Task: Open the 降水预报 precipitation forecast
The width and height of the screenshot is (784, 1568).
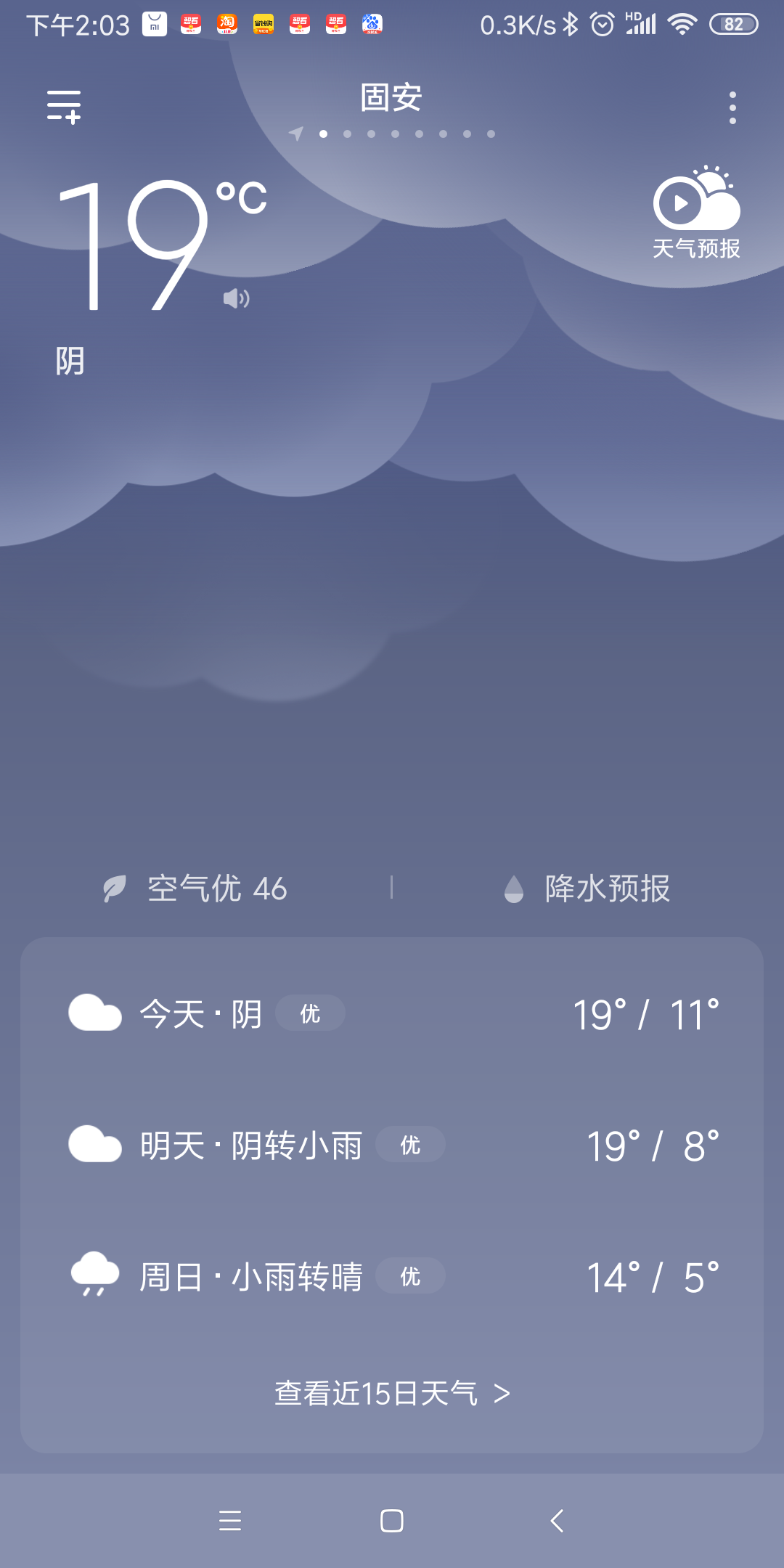Action: 587,889
